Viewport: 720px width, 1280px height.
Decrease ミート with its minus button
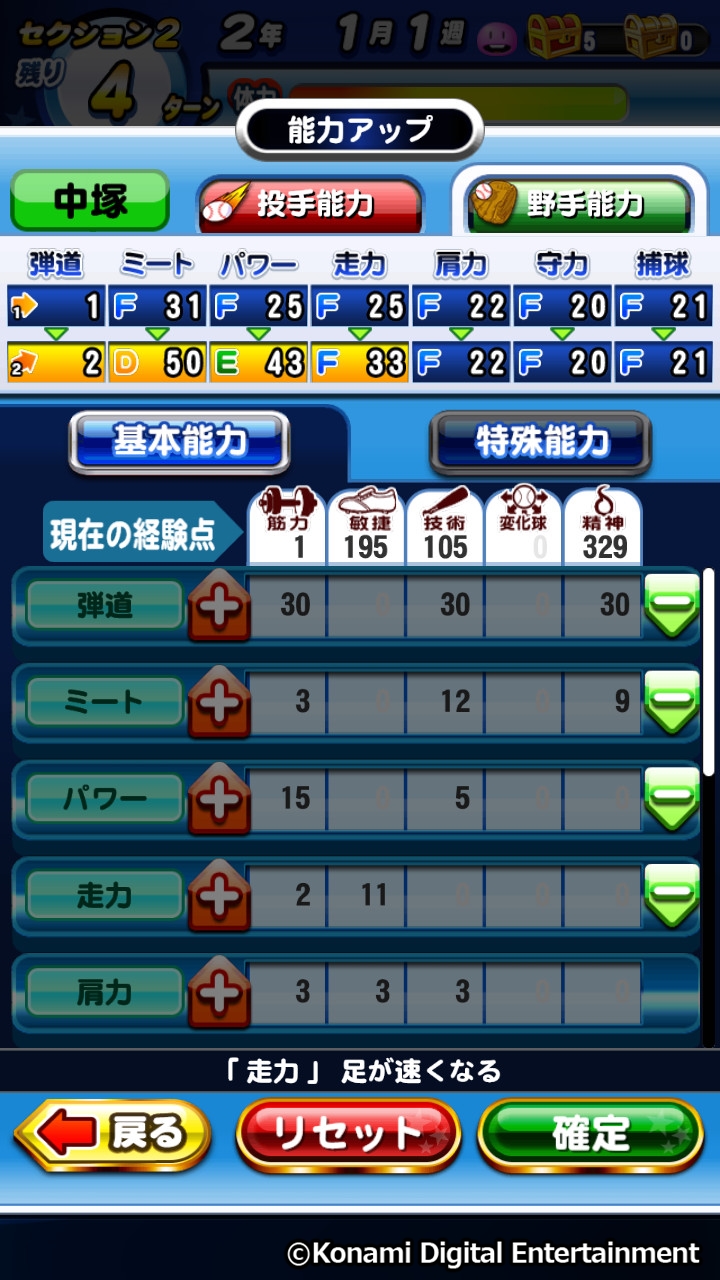(x=672, y=702)
